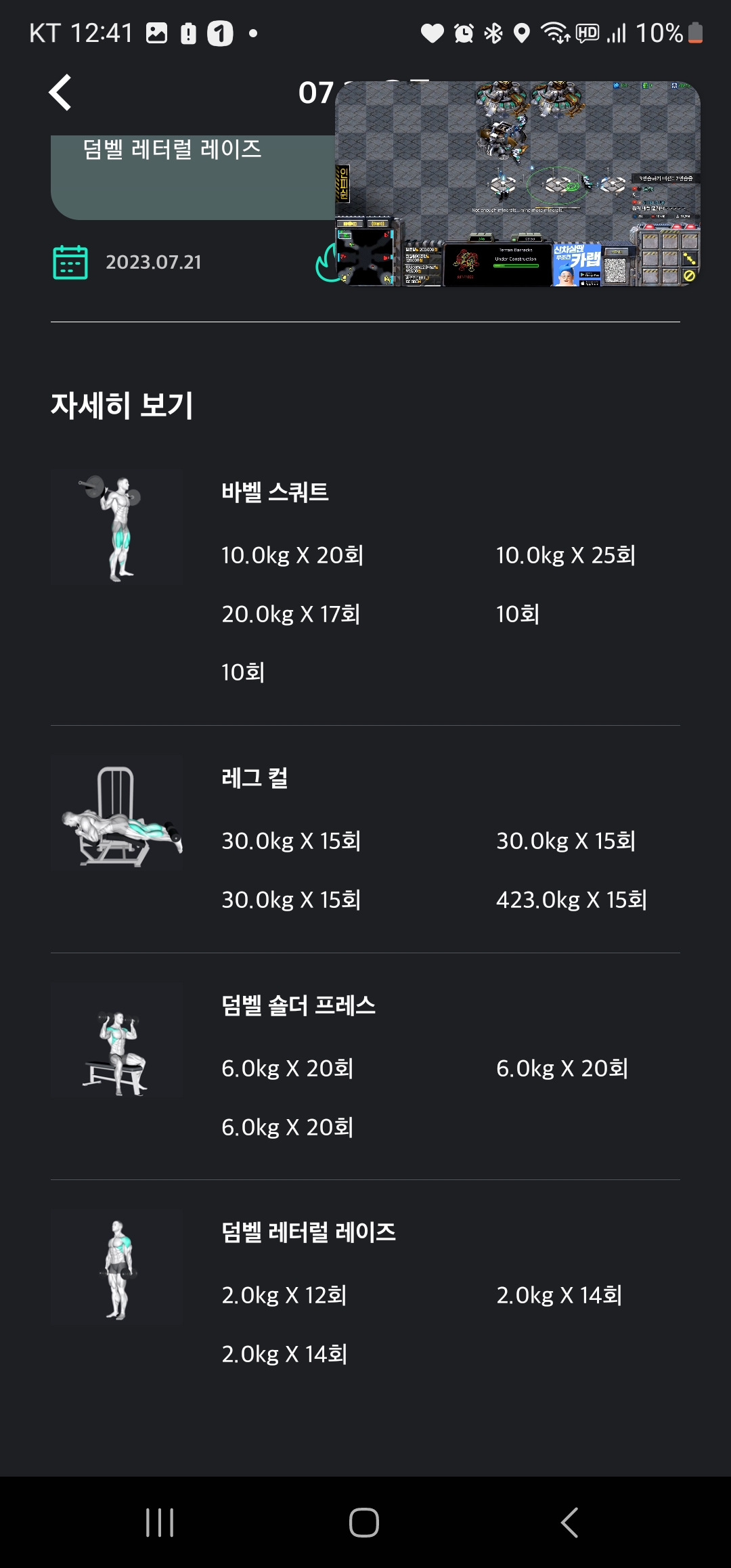Tap the floating picture-in-picture game video
This screenshot has height=1568, width=731.
click(518, 183)
